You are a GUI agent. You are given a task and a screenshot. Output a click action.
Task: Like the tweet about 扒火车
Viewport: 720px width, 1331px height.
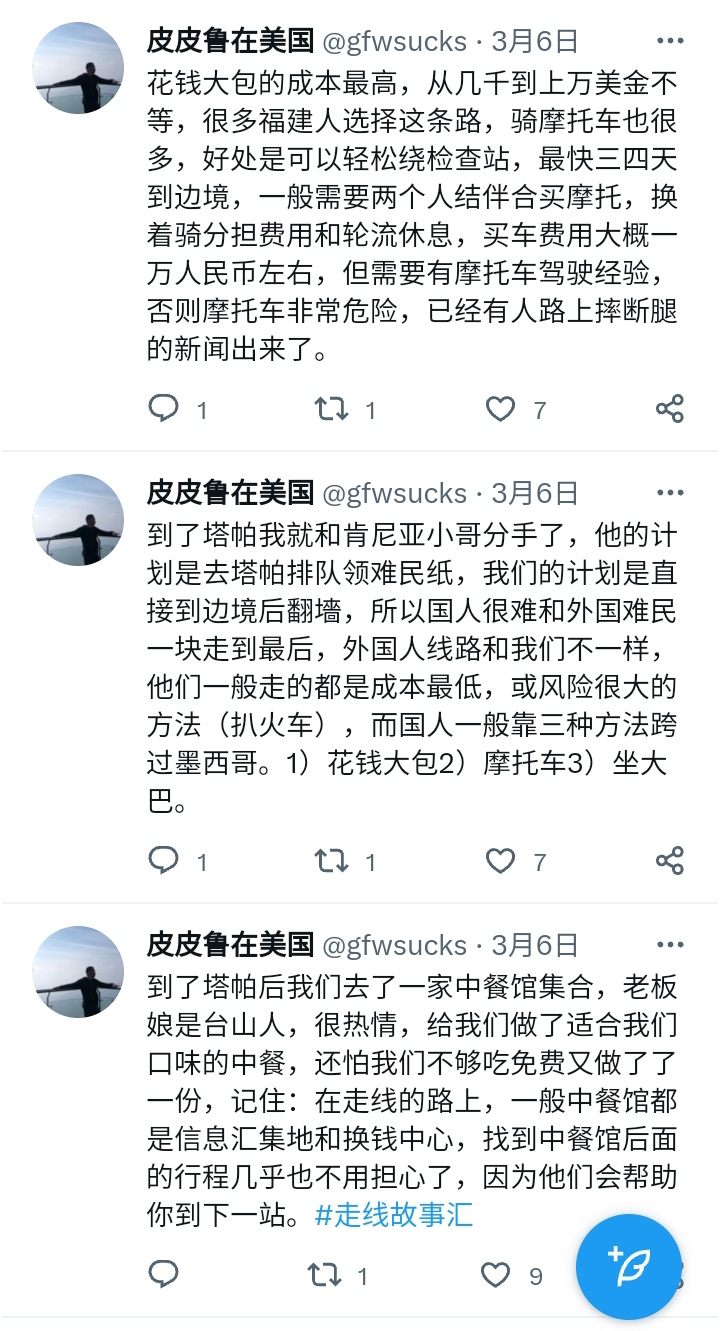point(499,860)
